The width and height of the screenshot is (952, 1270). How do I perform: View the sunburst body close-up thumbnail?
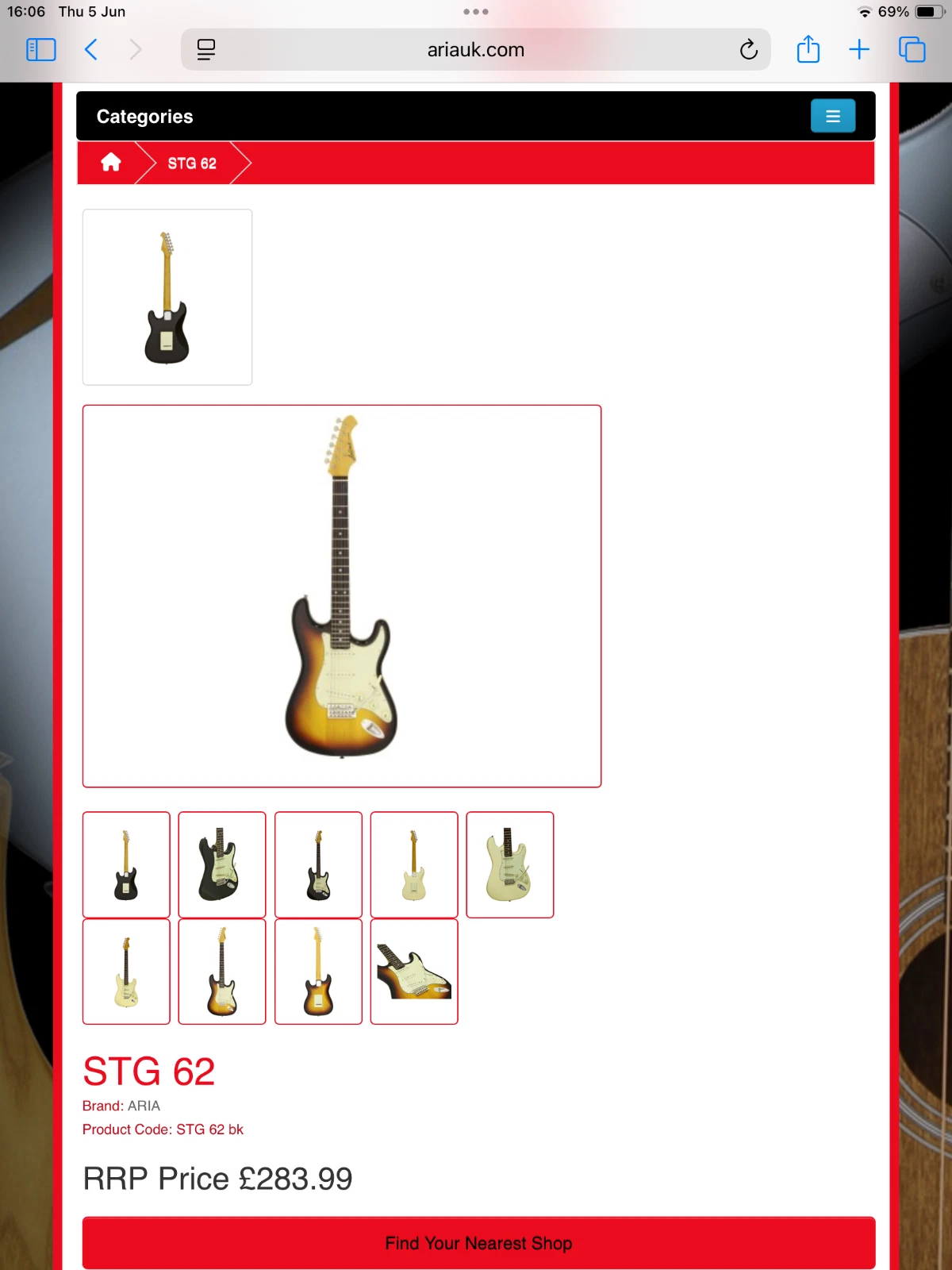[x=414, y=972]
